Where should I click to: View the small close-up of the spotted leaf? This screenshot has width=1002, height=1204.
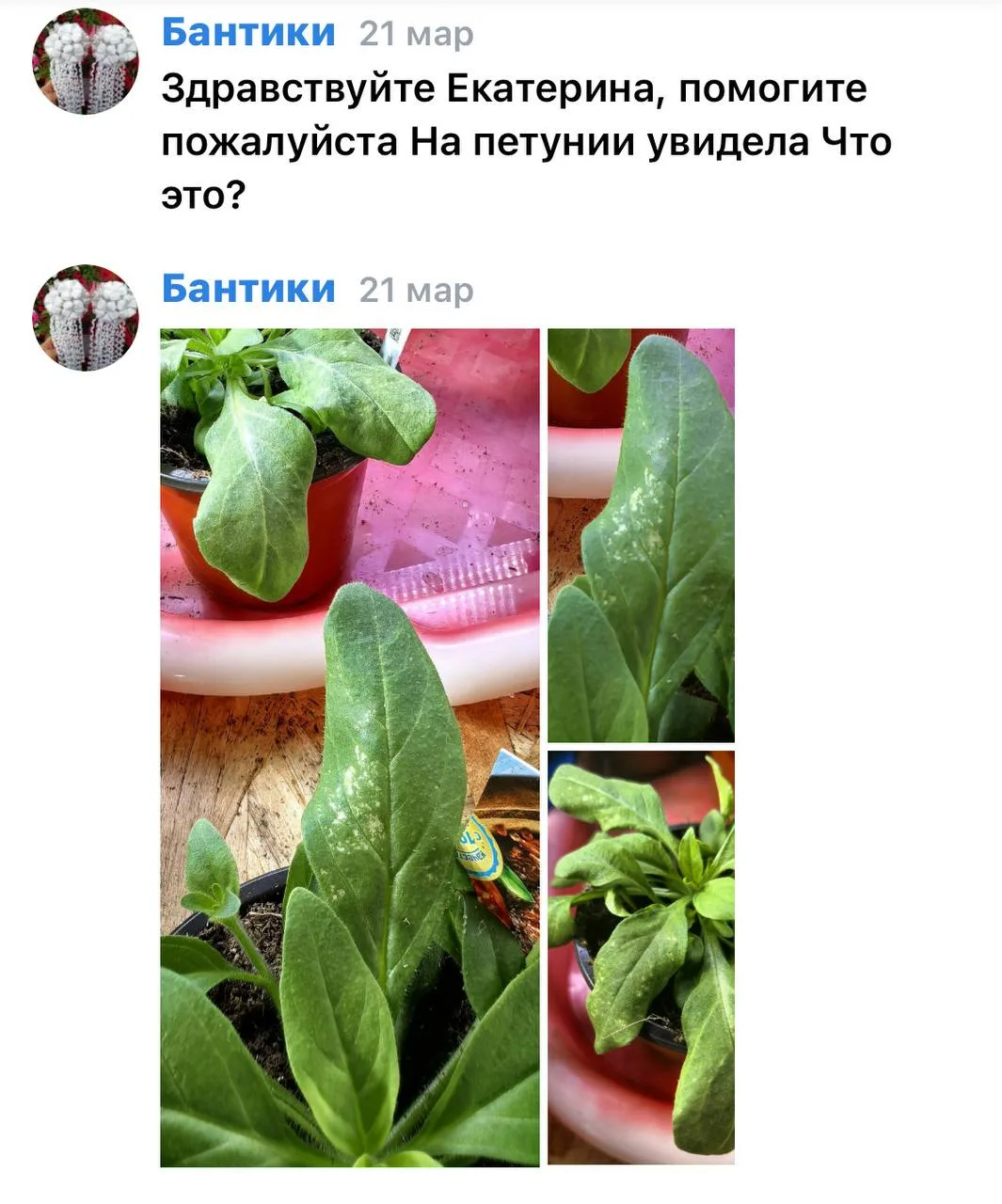click(641, 535)
